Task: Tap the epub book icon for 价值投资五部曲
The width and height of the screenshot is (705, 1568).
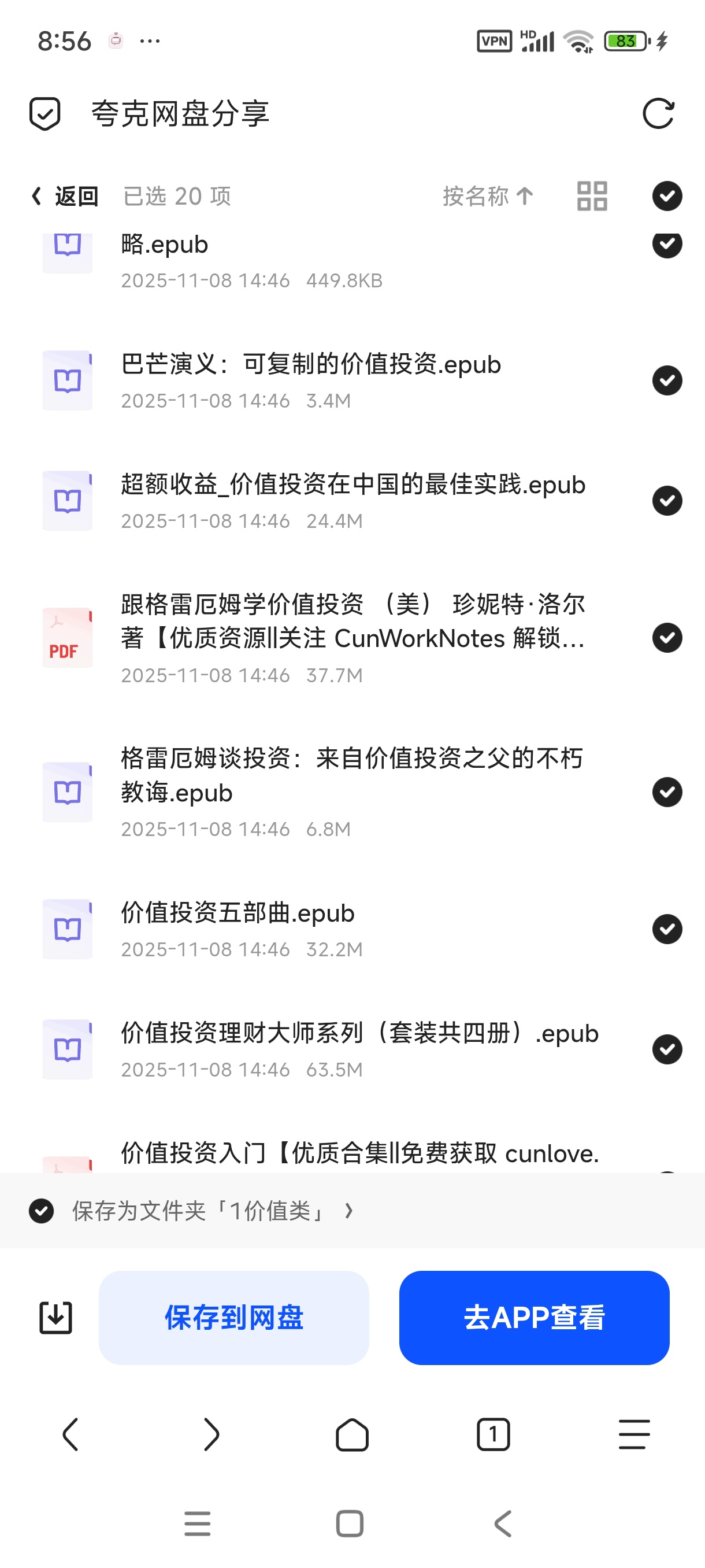Action: click(x=67, y=929)
